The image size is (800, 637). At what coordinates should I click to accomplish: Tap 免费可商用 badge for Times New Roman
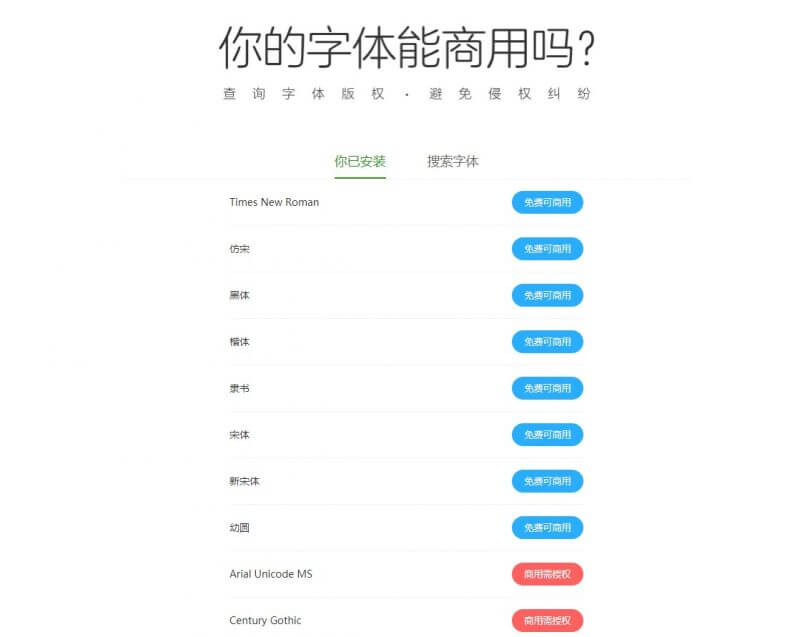tap(547, 202)
